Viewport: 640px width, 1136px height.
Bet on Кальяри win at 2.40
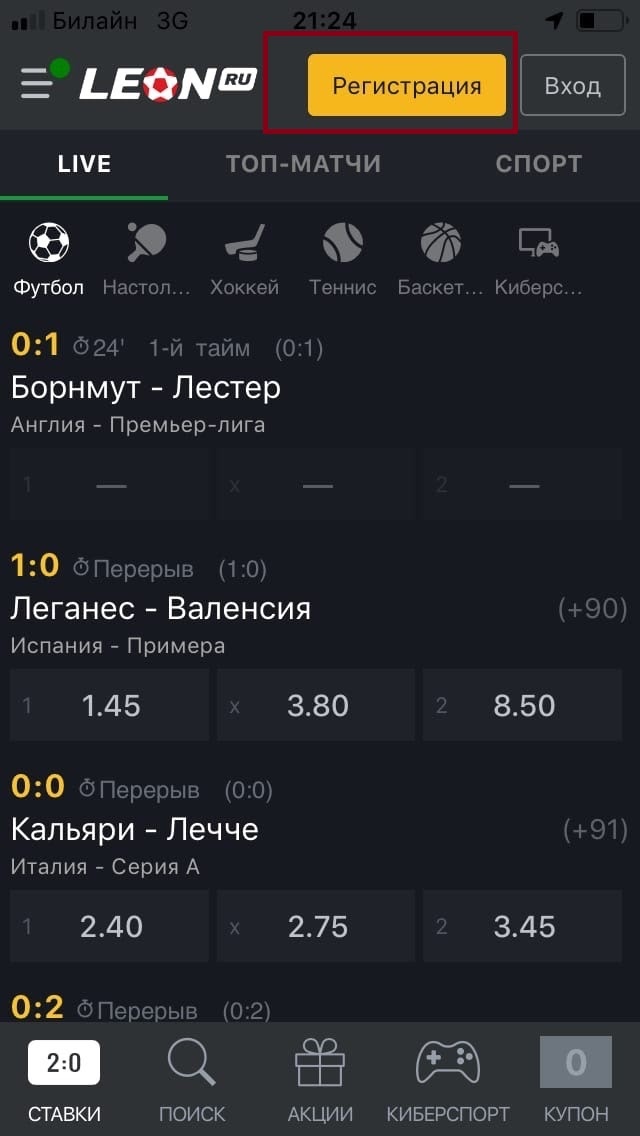coord(109,926)
